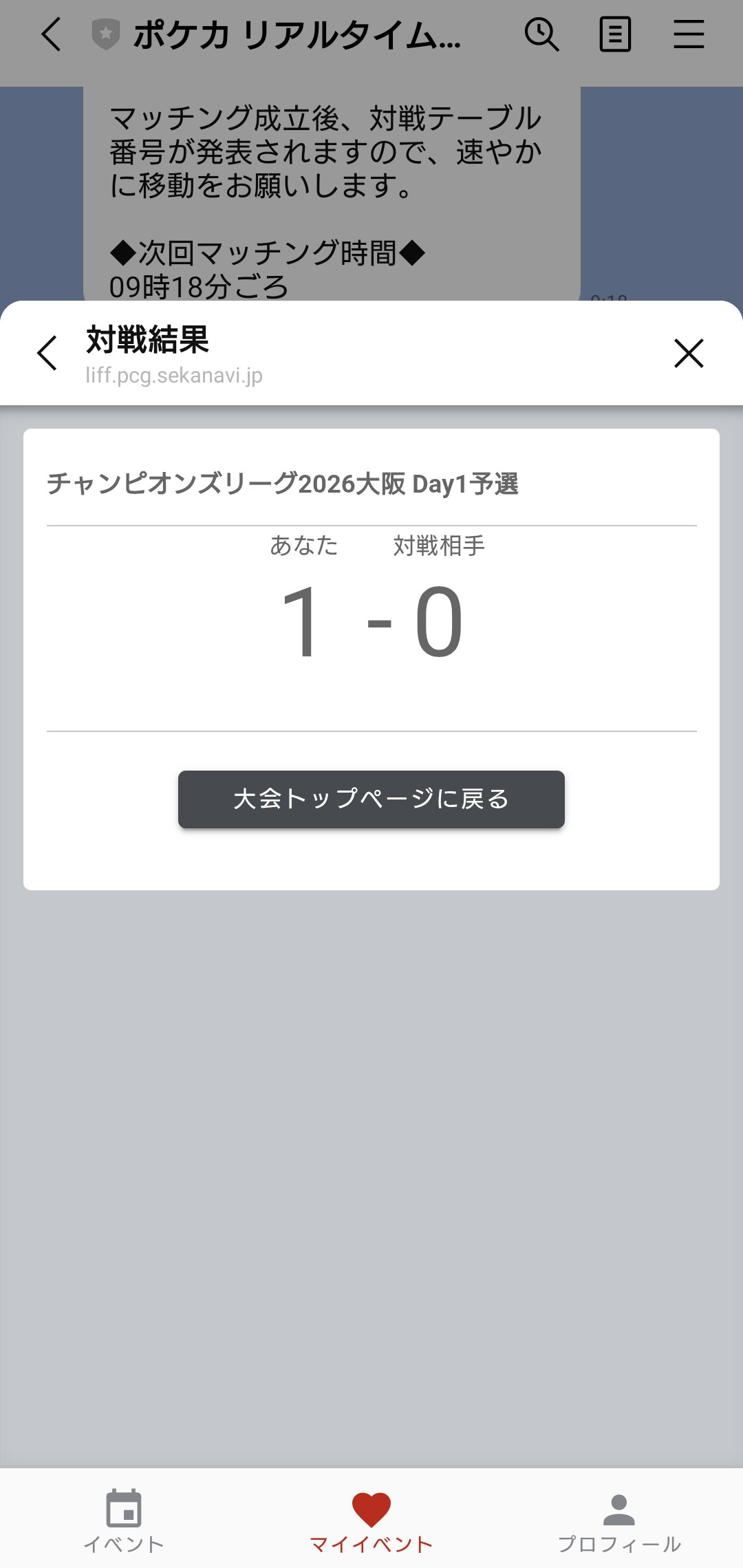Screen dimensions: 743x1568
Task: Open the プロフィール tab
Action: click(619, 1521)
